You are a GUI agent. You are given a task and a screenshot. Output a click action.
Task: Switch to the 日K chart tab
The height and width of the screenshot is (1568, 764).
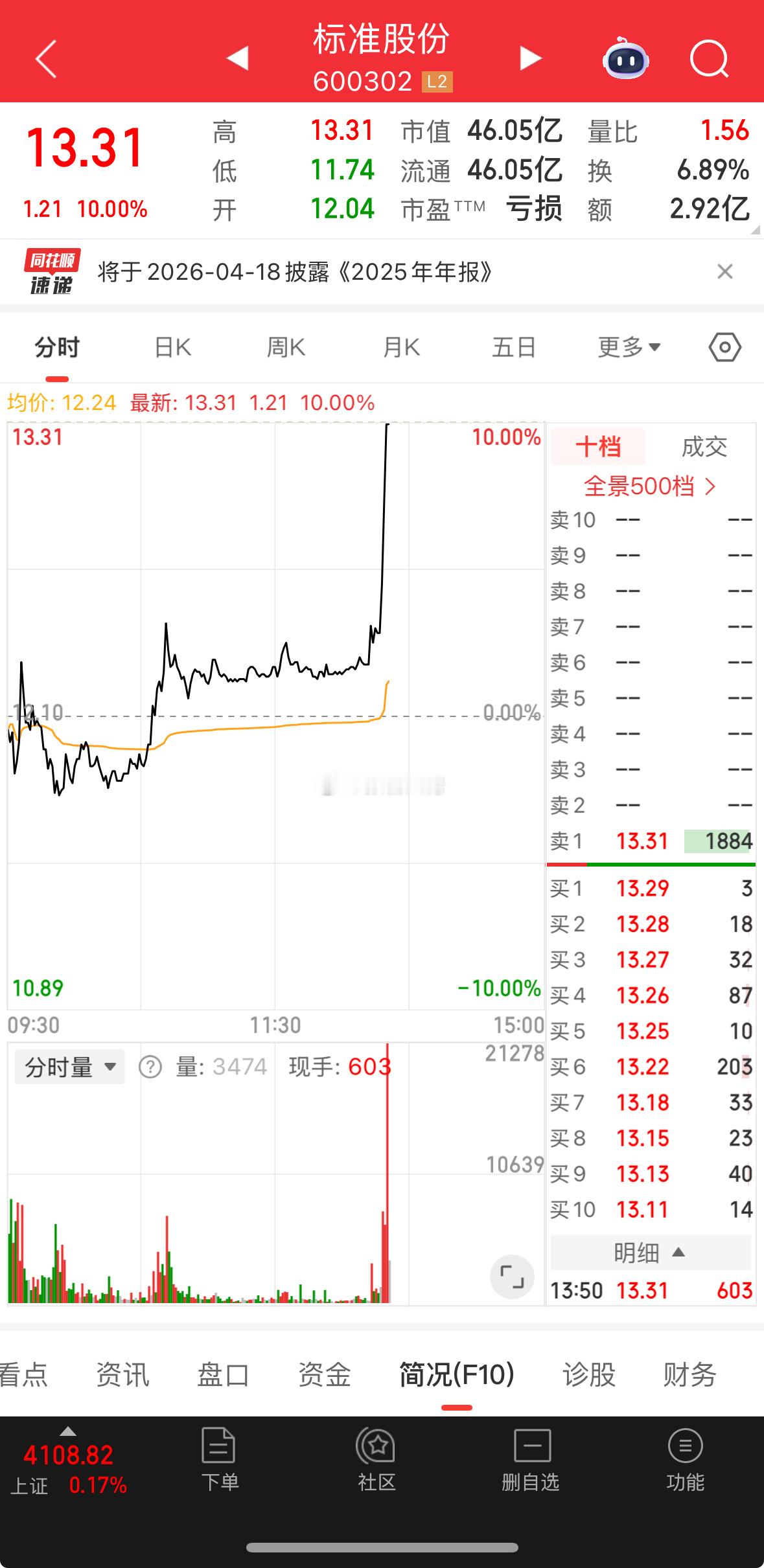tap(171, 347)
